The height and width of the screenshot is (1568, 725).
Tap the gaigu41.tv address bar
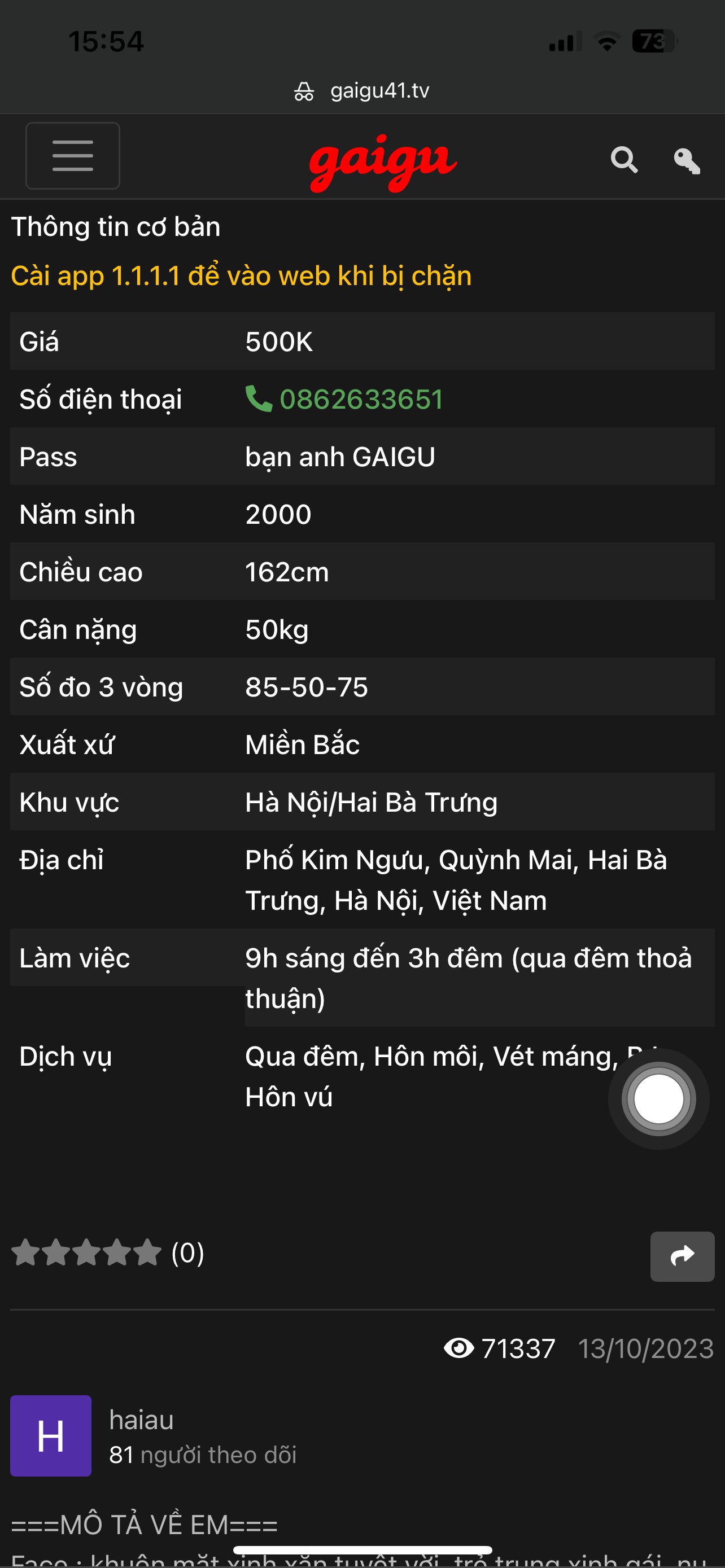point(362,91)
